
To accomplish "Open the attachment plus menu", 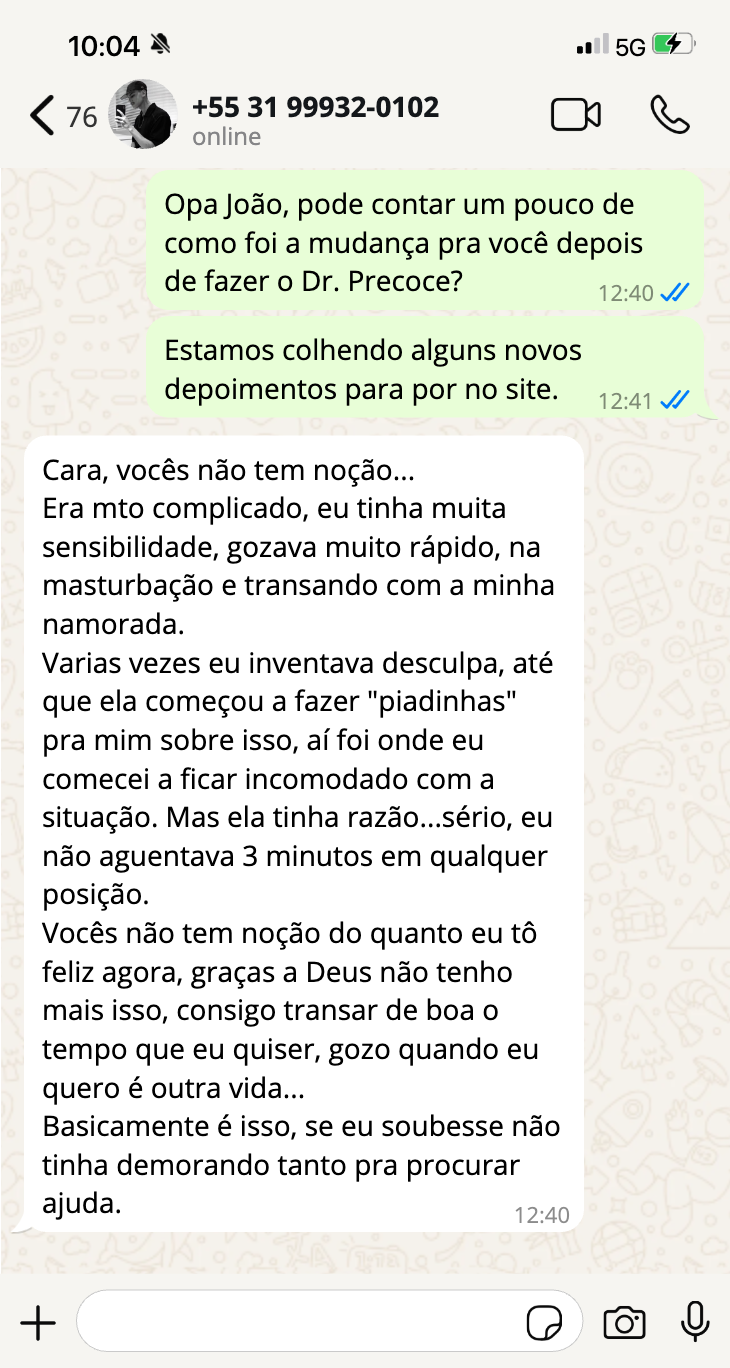I will [38, 1324].
